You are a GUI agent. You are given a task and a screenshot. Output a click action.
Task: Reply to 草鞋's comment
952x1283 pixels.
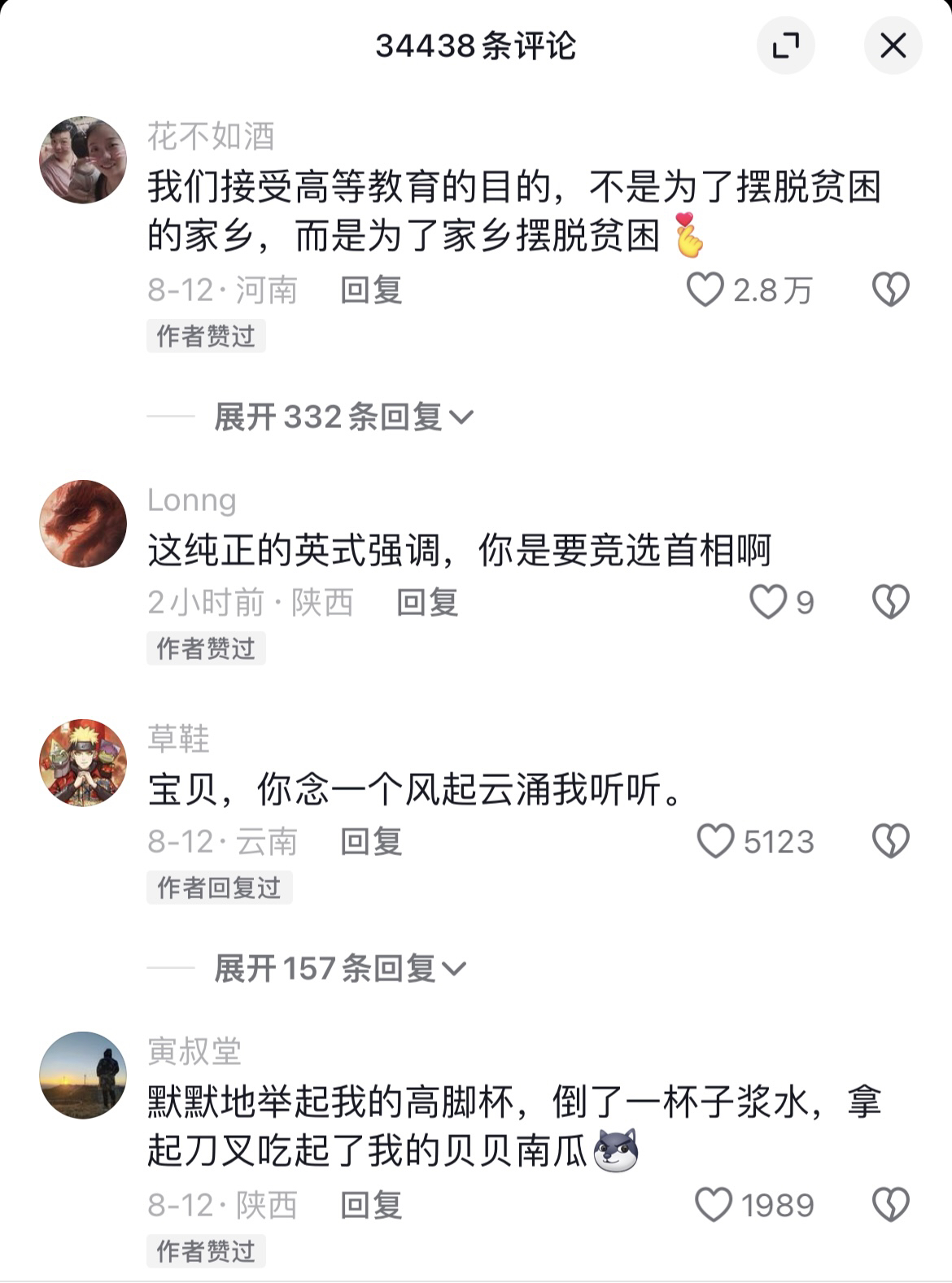[371, 841]
